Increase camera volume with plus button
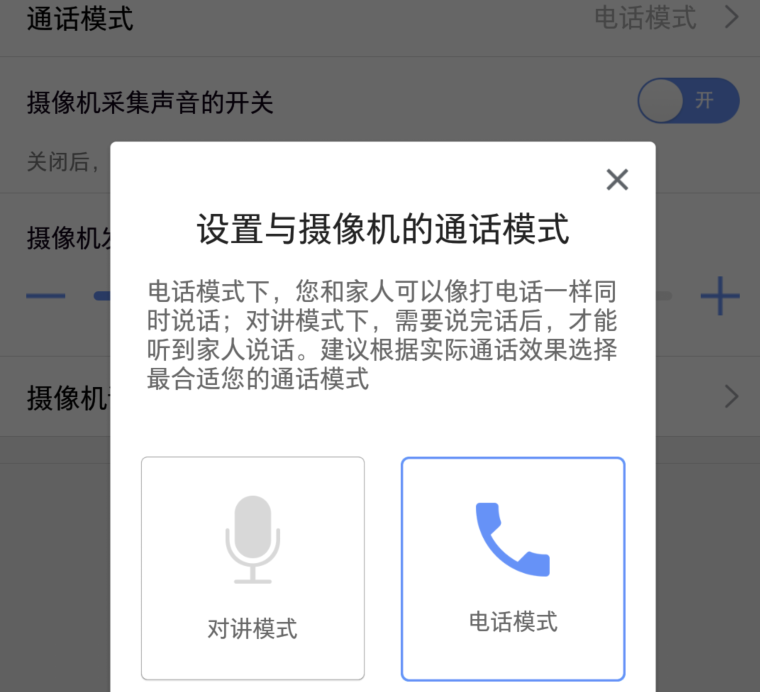 719,296
